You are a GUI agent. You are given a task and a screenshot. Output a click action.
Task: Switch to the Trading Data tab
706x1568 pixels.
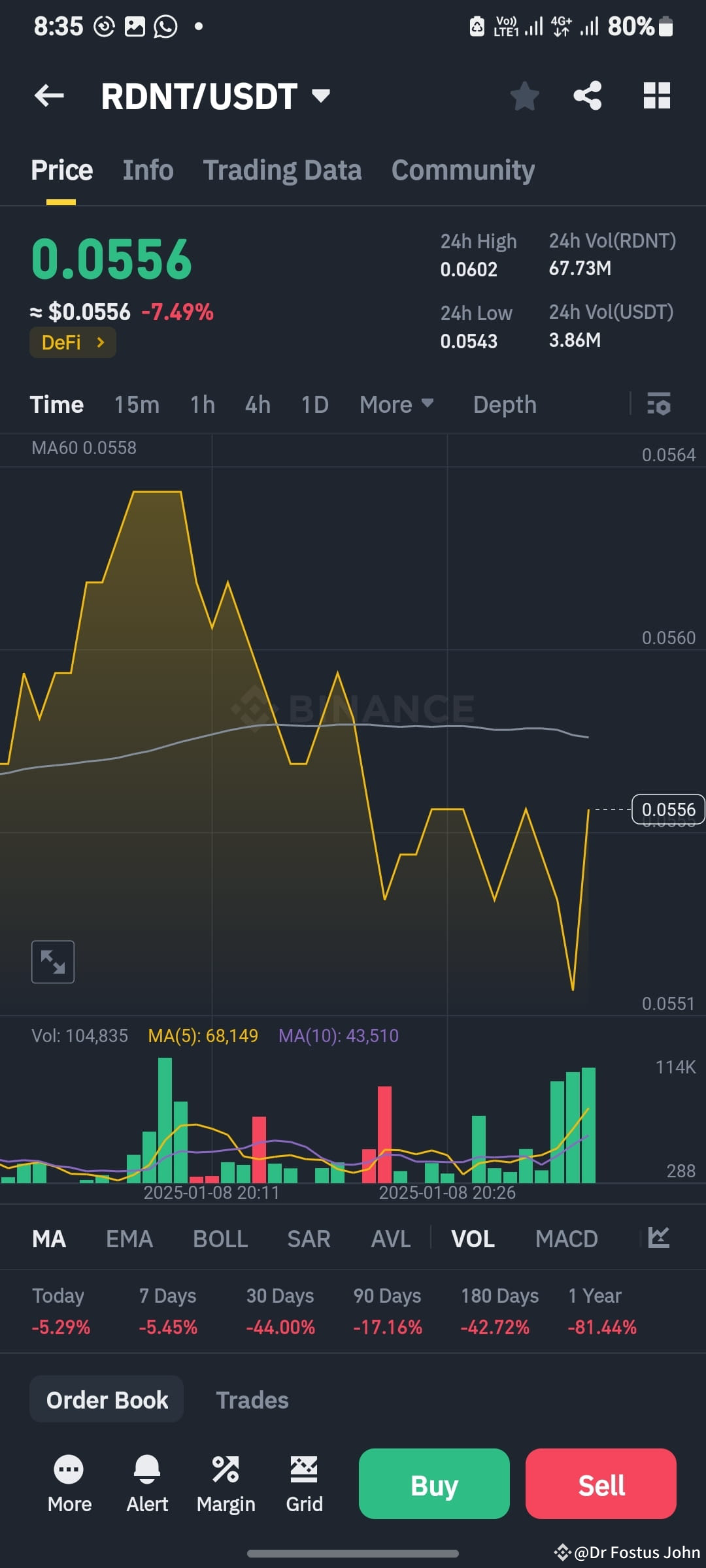point(282,169)
